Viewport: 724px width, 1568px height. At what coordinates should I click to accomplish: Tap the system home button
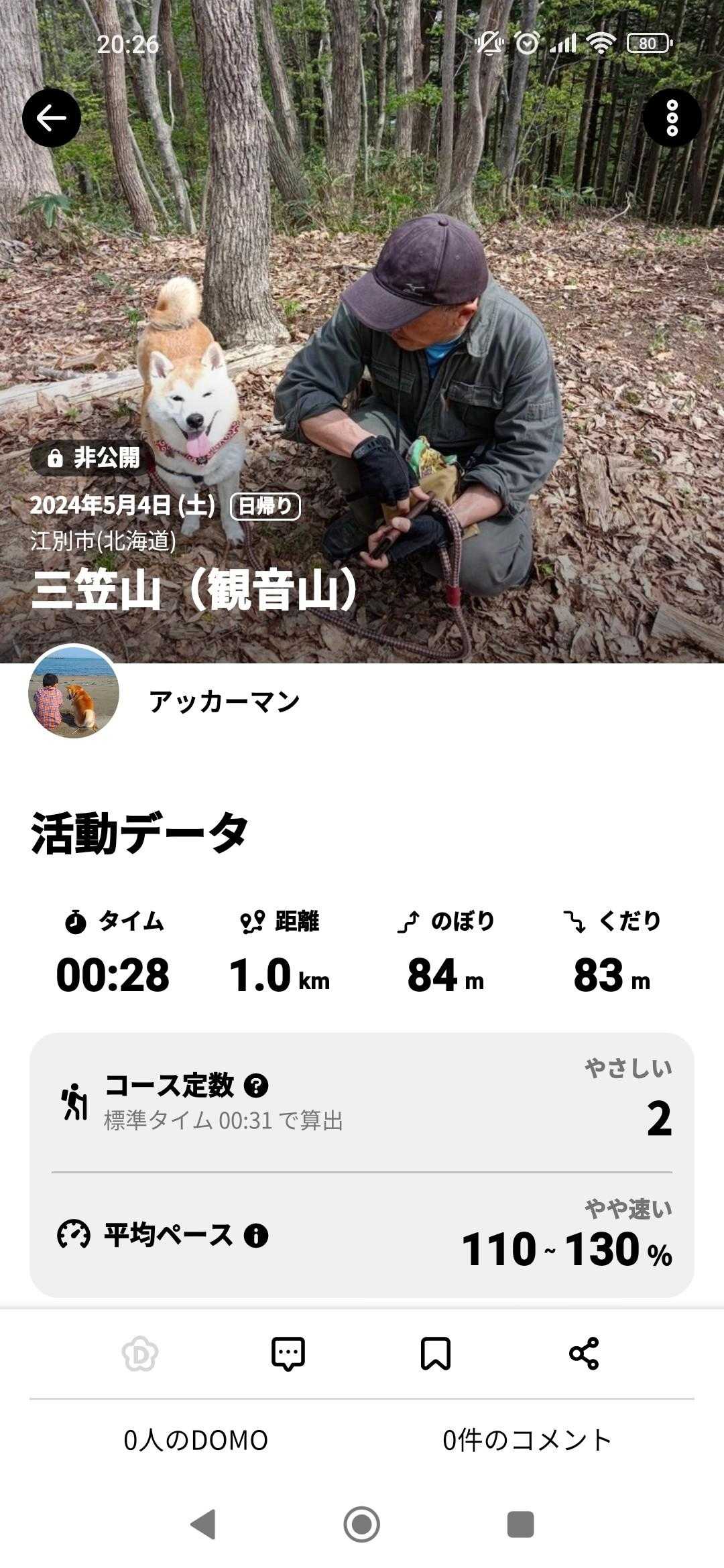pyautogui.click(x=362, y=1524)
